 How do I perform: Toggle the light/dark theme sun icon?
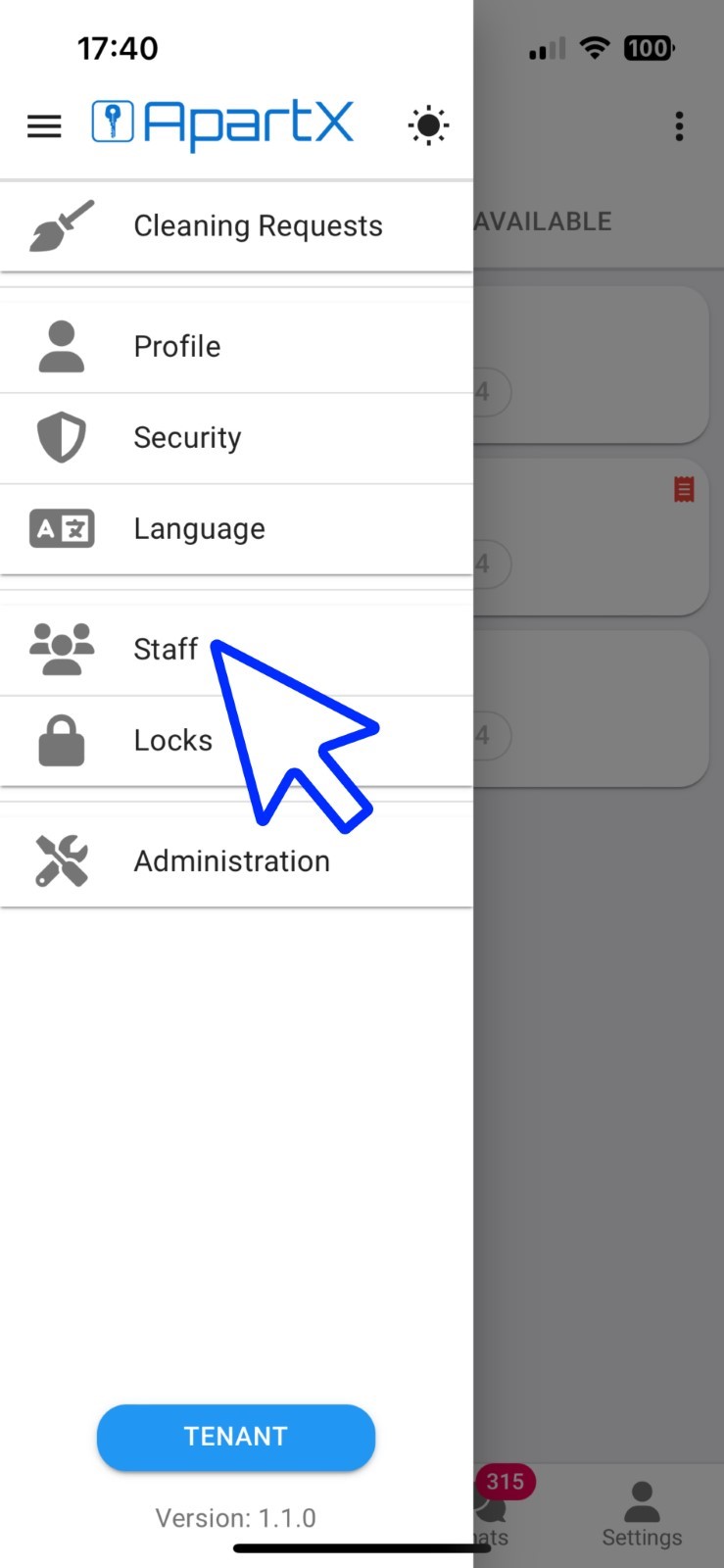pos(428,125)
